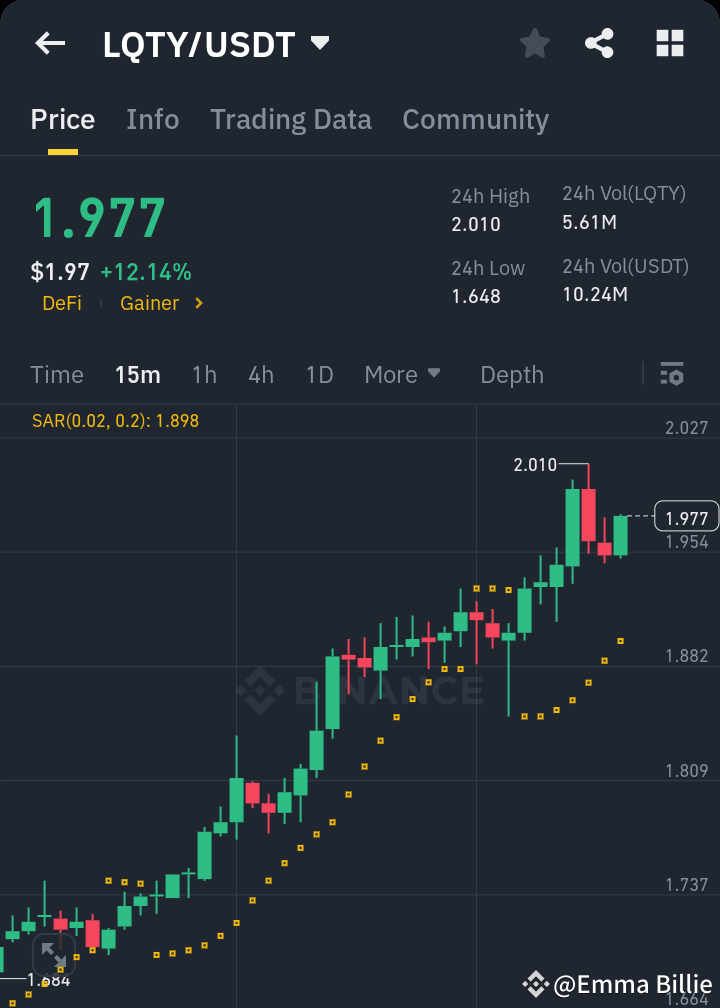Click the 1.977 current price marker
This screenshot has height=1008, width=720.
(x=686, y=517)
